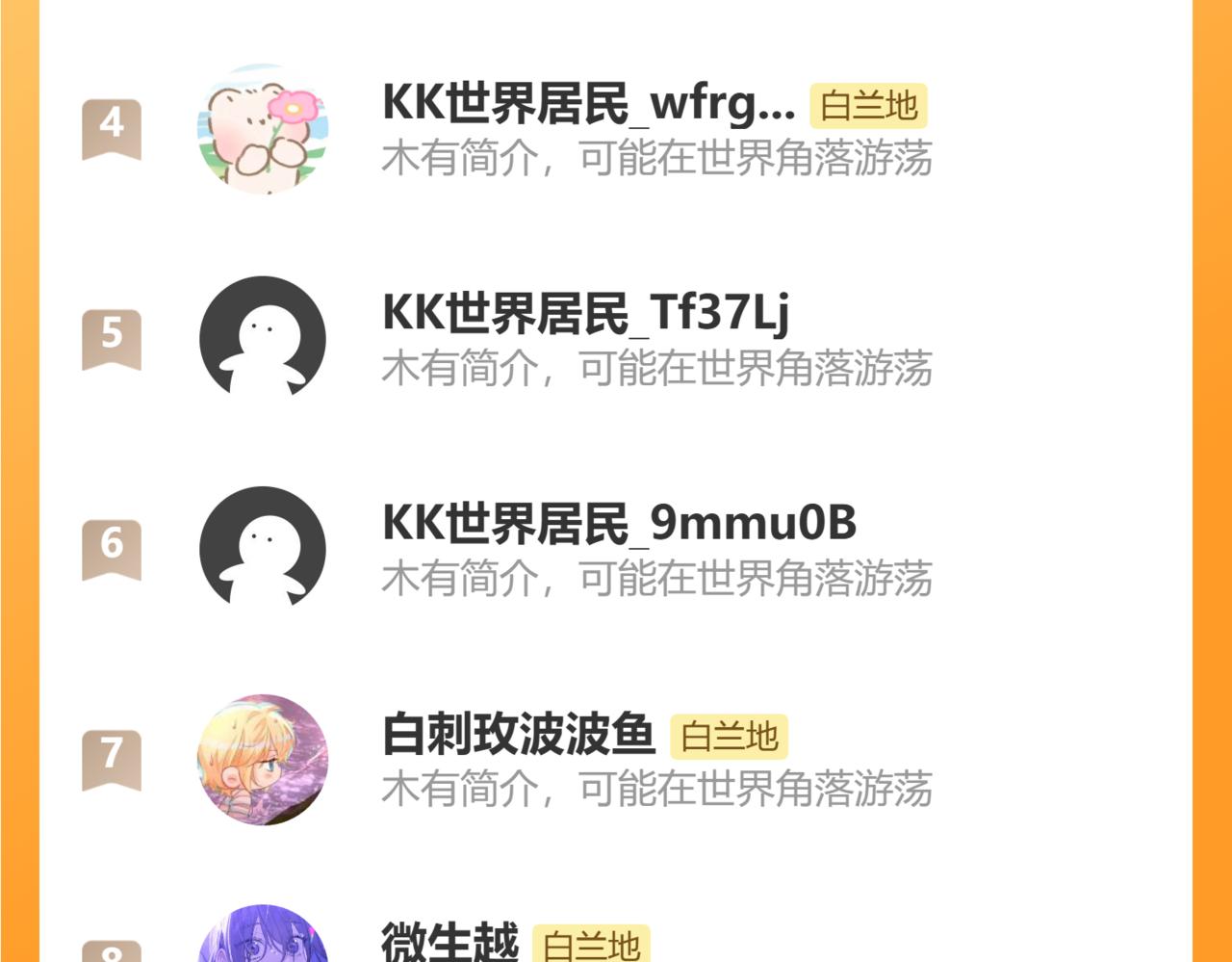Open the profile of KK世界居民_wfrg… ranked 4th

point(587,103)
